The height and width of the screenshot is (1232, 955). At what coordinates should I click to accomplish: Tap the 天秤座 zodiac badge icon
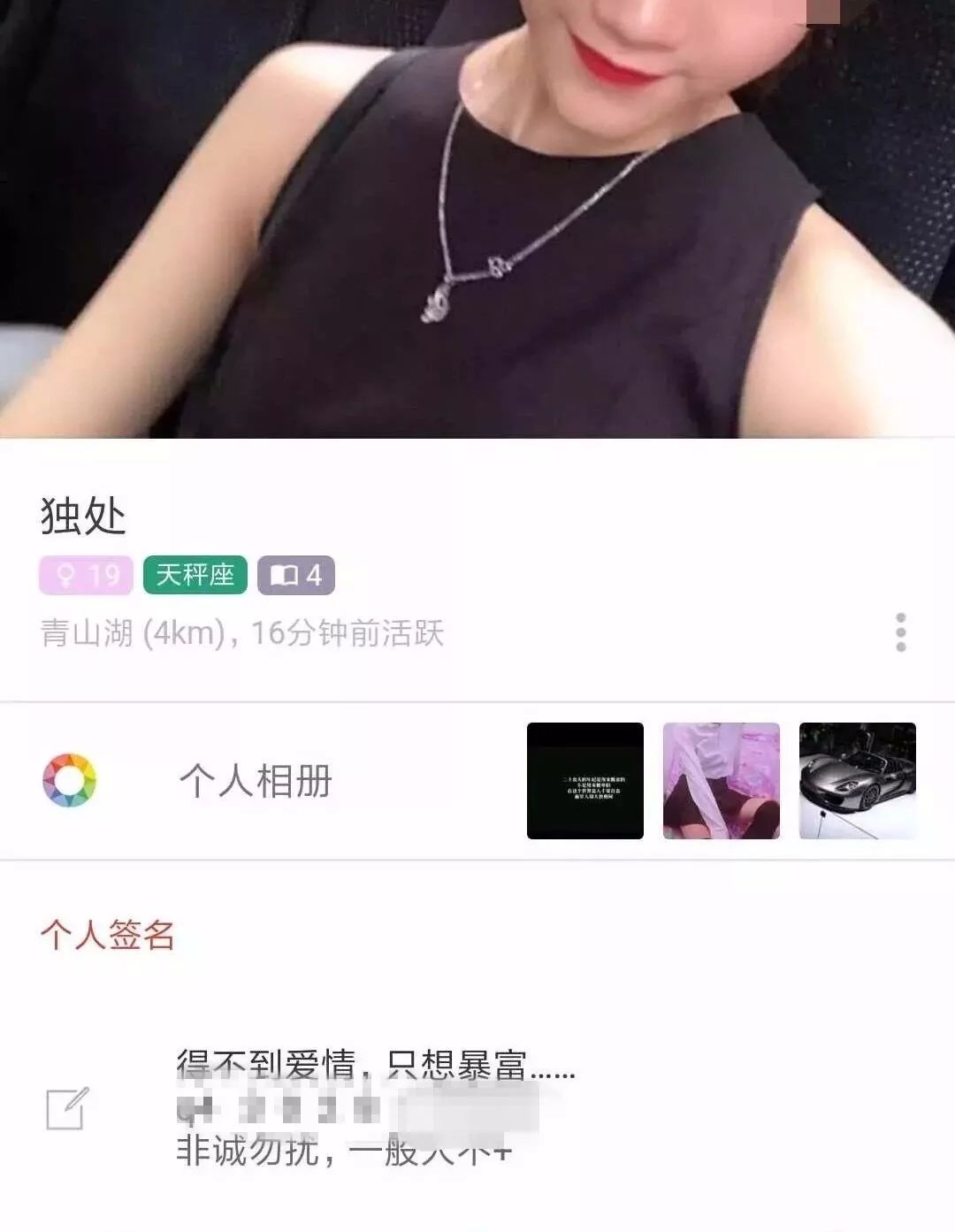tap(193, 574)
